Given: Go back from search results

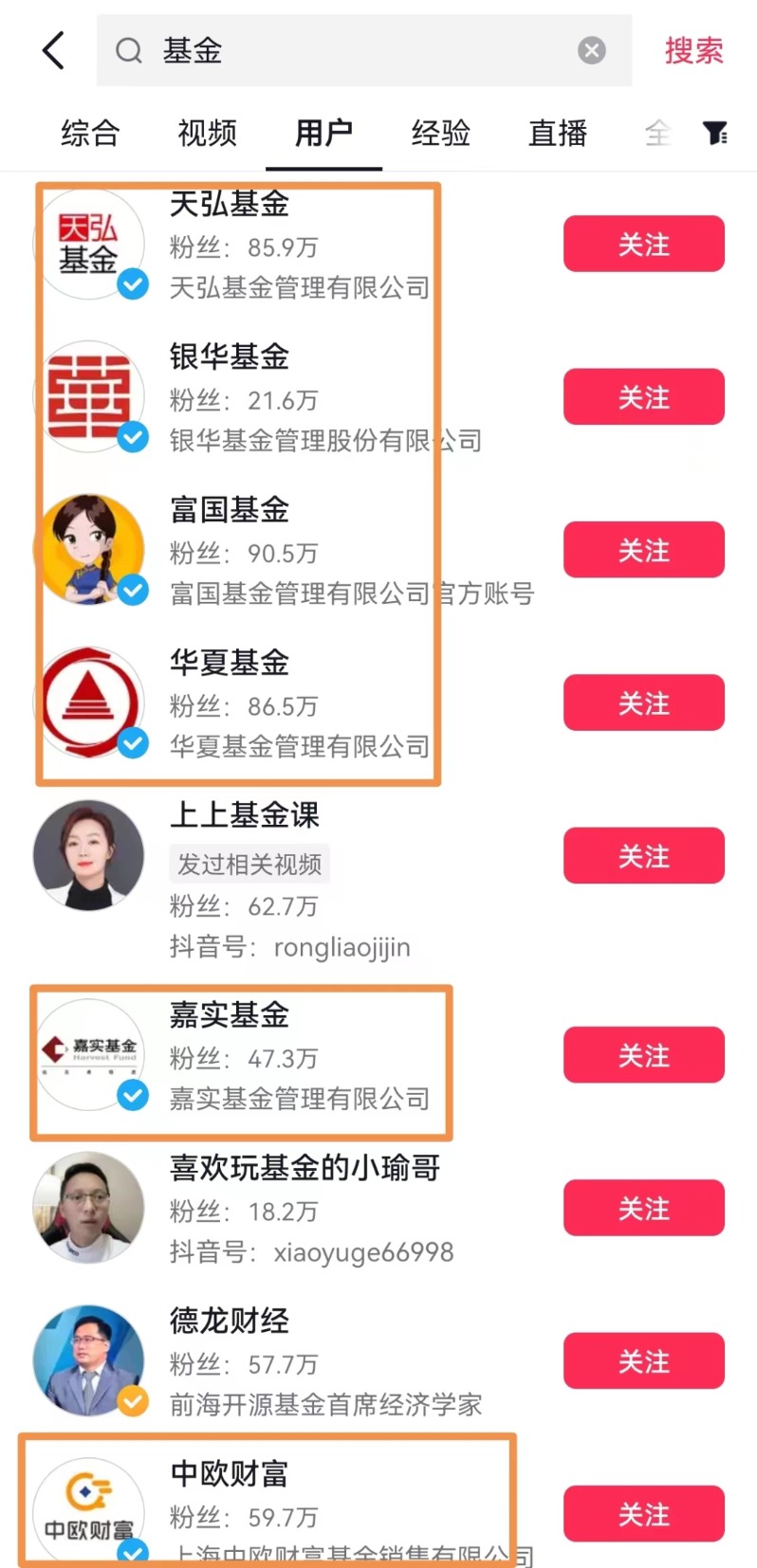Looking at the screenshot, I should pos(54,50).
